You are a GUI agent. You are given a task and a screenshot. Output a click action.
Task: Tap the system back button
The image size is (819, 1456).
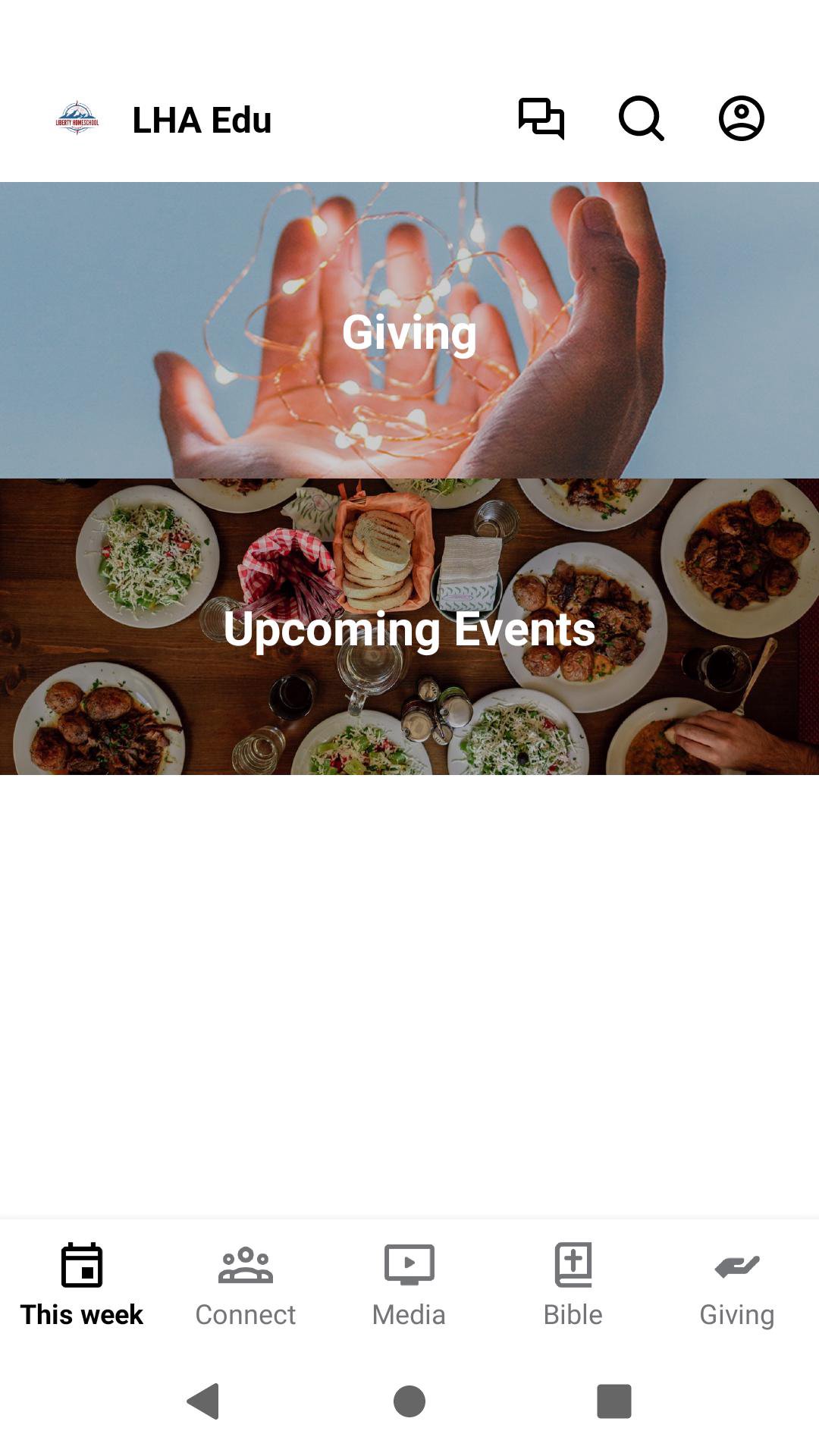coord(203,1401)
